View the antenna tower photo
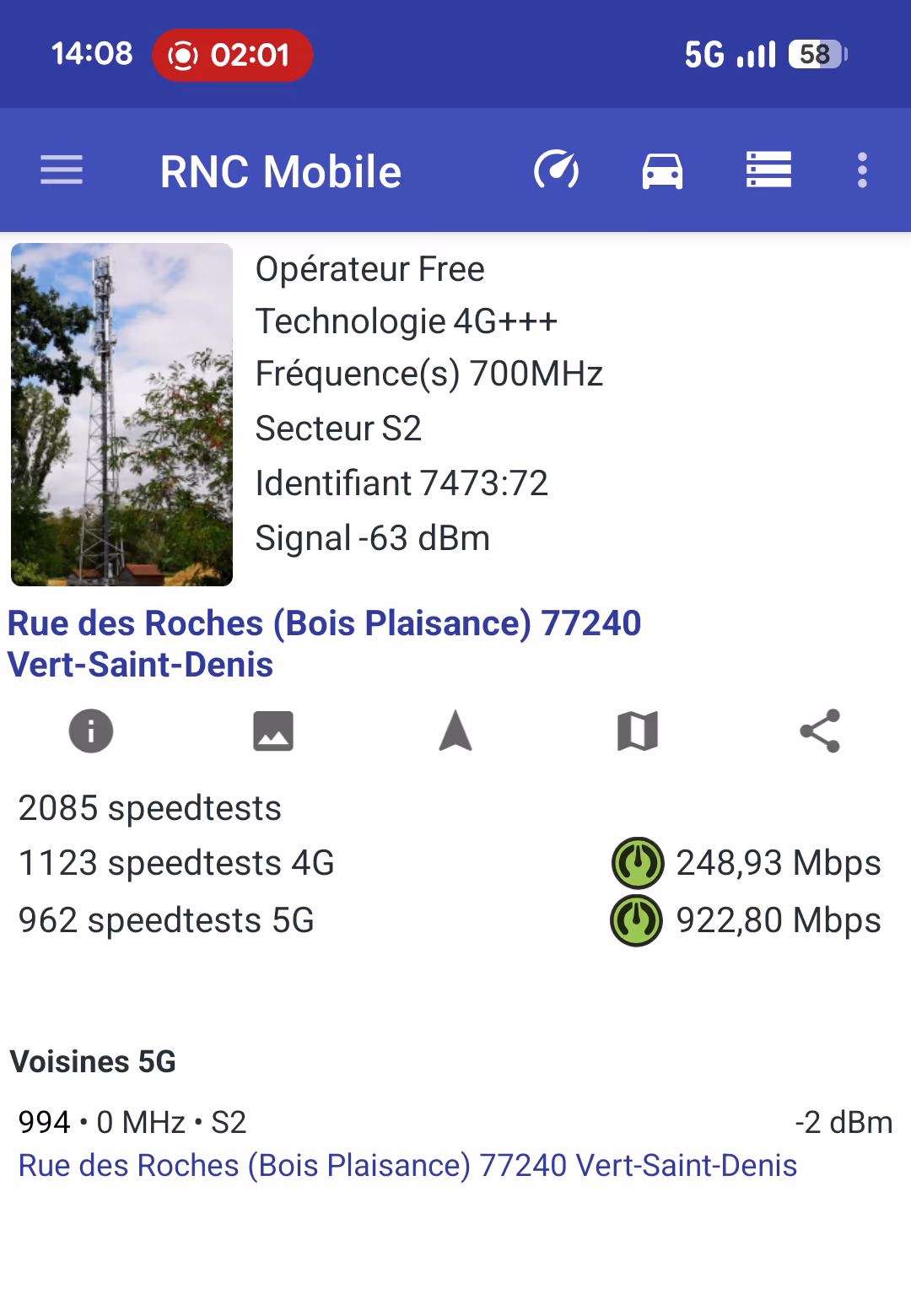The width and height of the screenshot is (911, 1316). pyautogui.click(x=121, y=414)
